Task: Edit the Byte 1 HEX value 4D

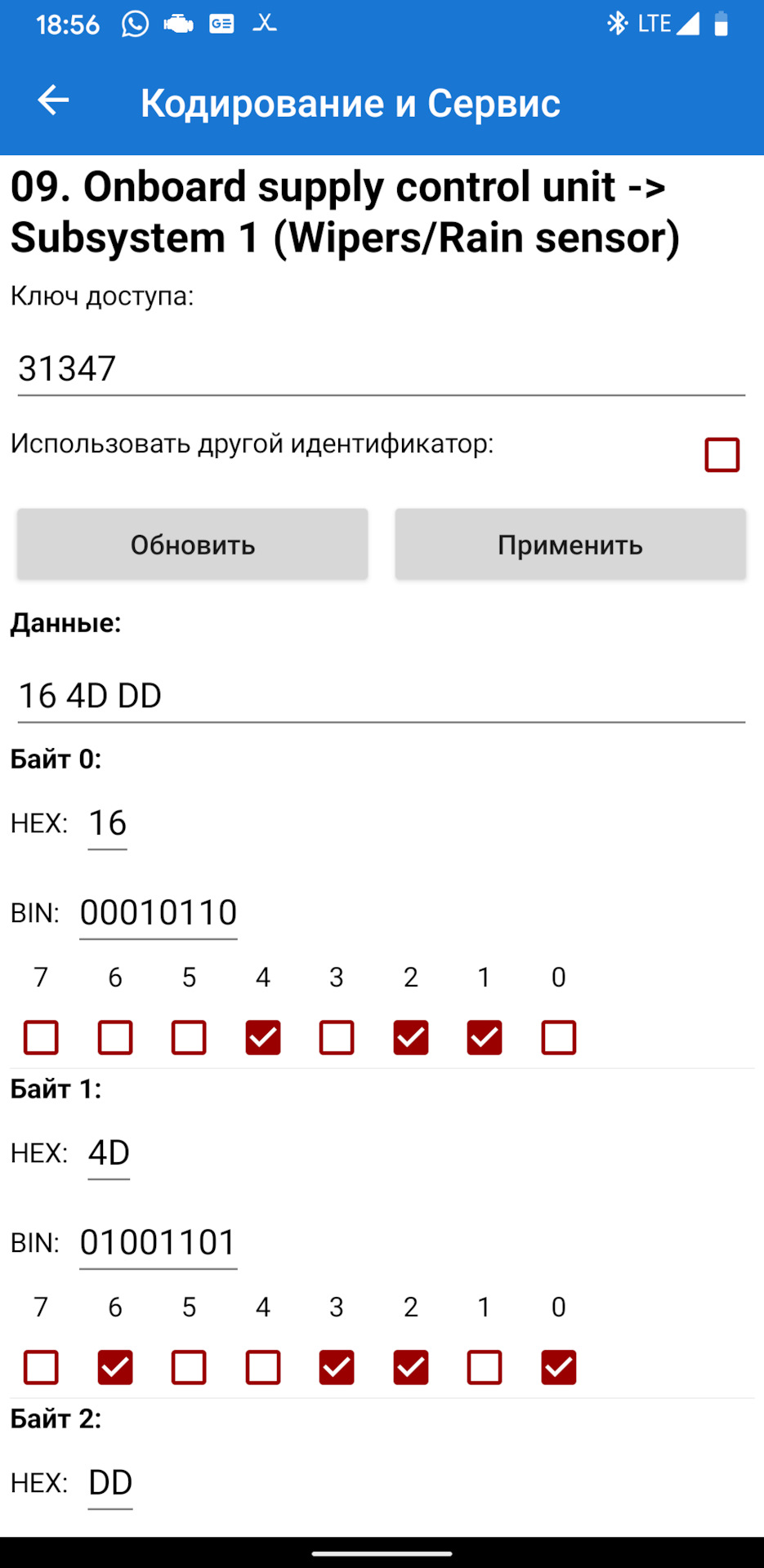Action: click(109, 1153)
